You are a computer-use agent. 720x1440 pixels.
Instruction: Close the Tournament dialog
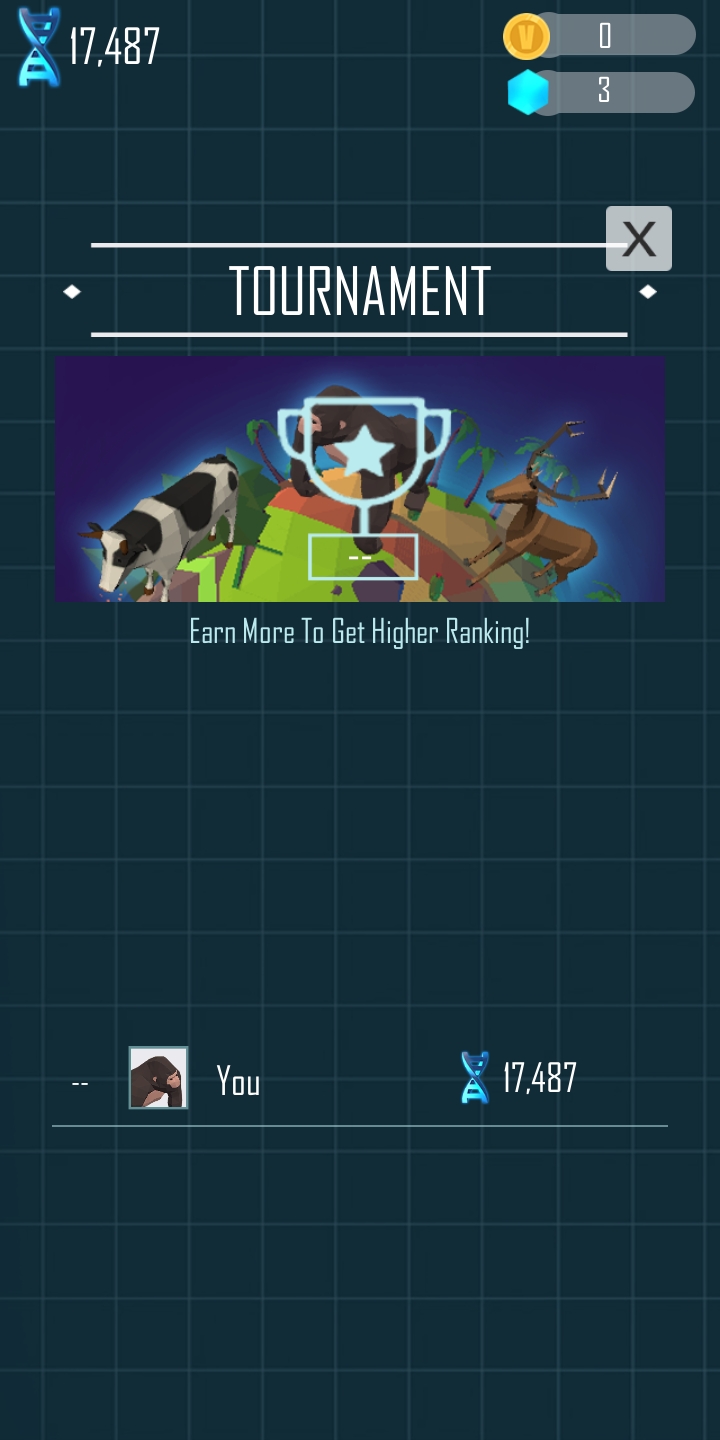click(x=639, y=239)
